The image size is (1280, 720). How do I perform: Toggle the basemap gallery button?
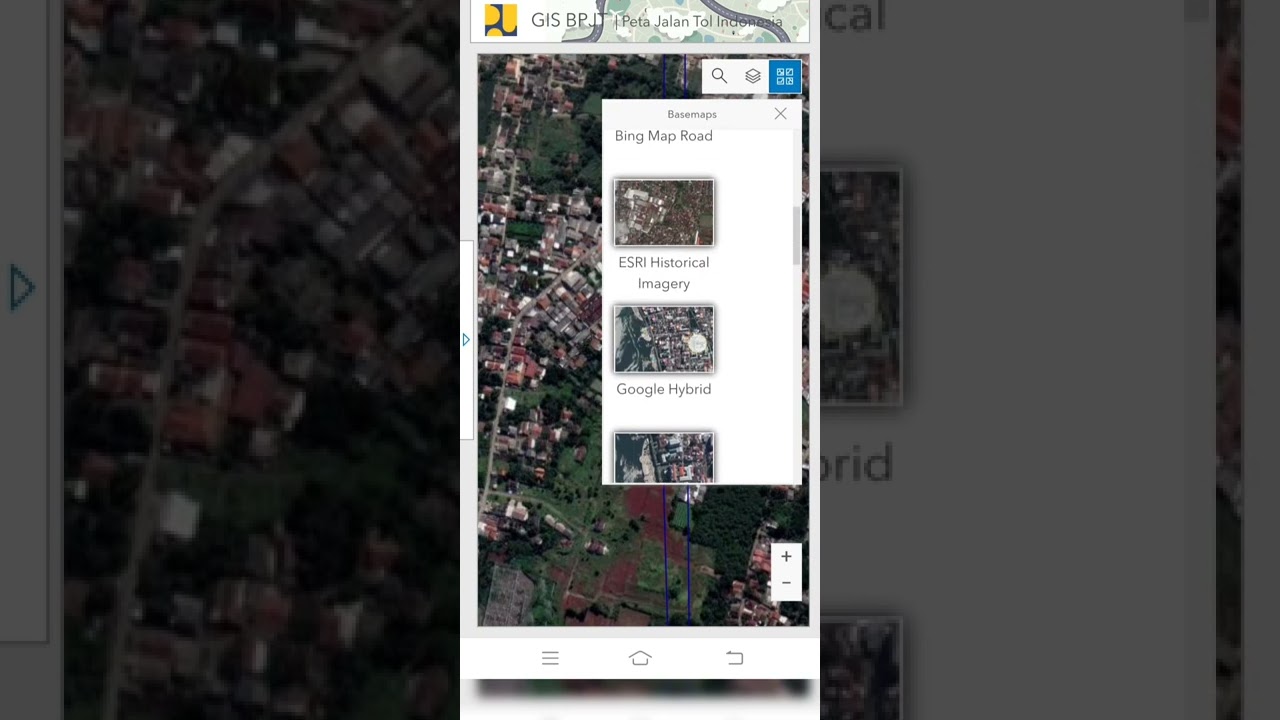[x=785, y=76]
